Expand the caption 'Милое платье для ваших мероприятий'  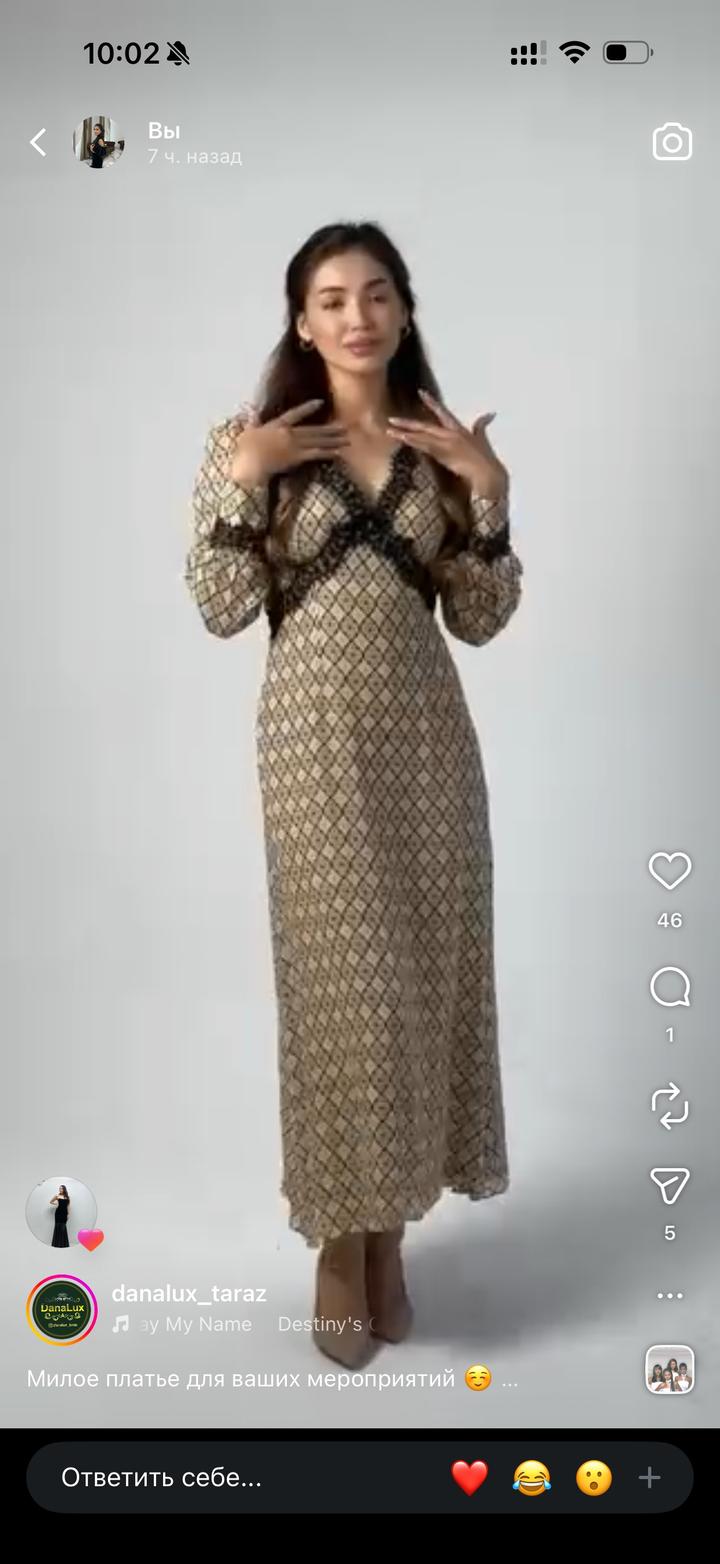(509, 1380)
